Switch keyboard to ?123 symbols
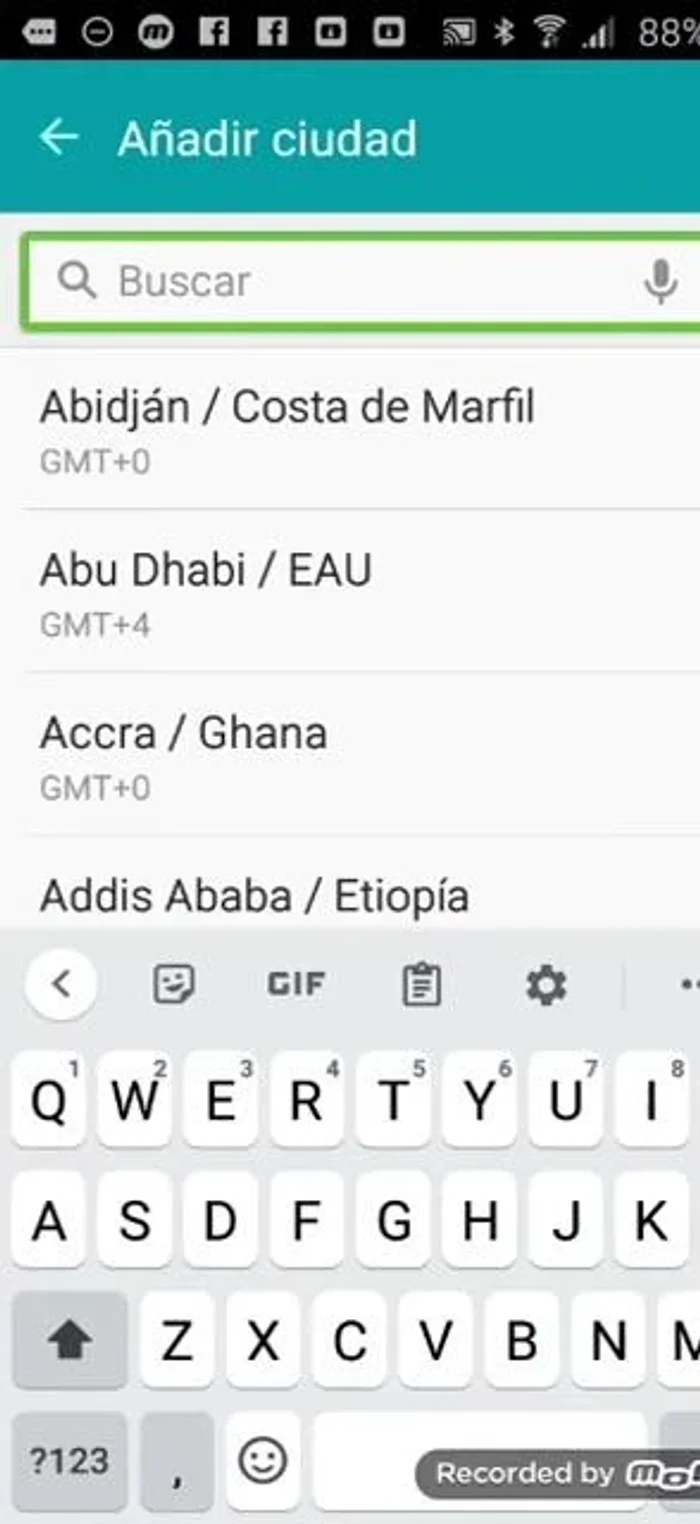 tap(69, 1461)
